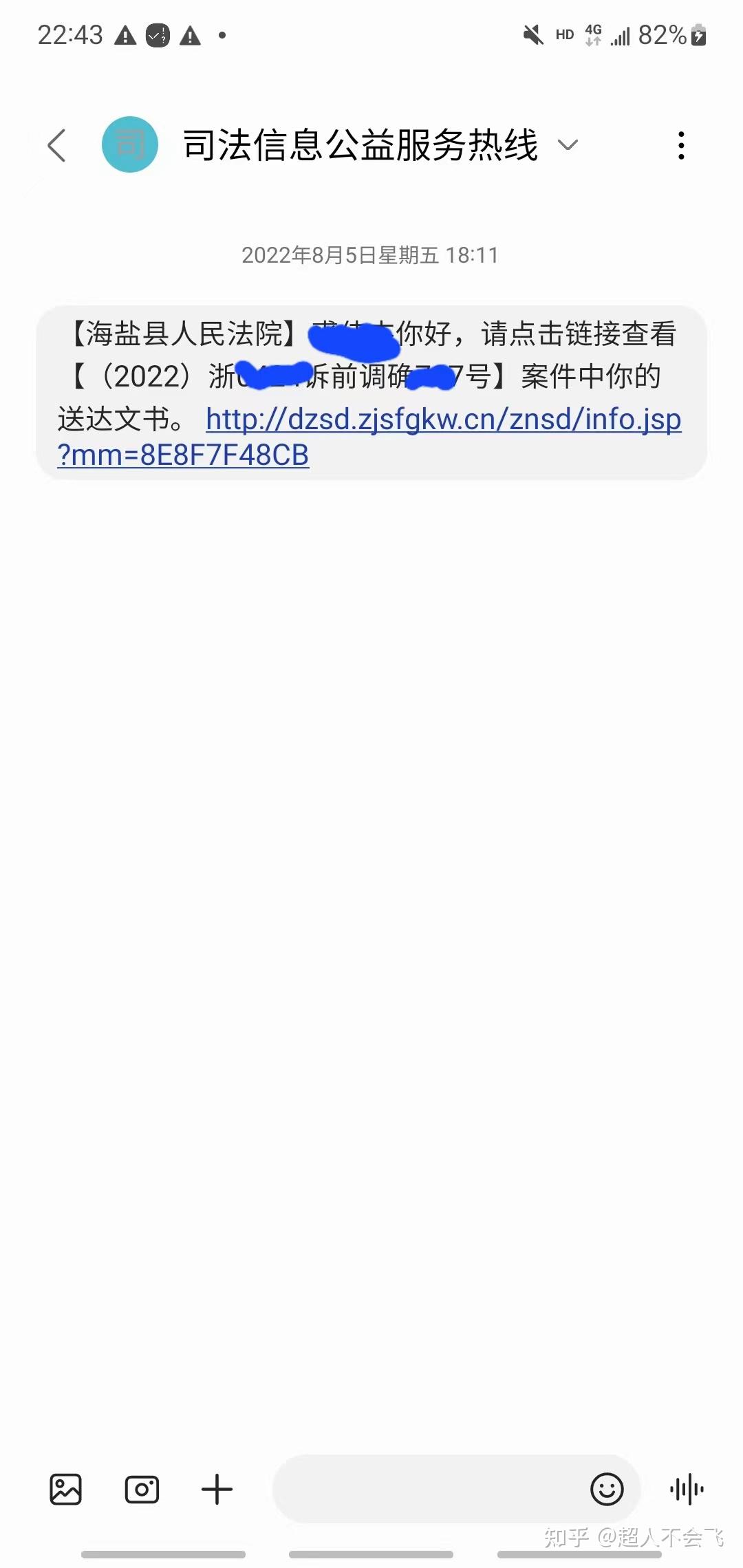Record a voice message

tap(687, 1490)
